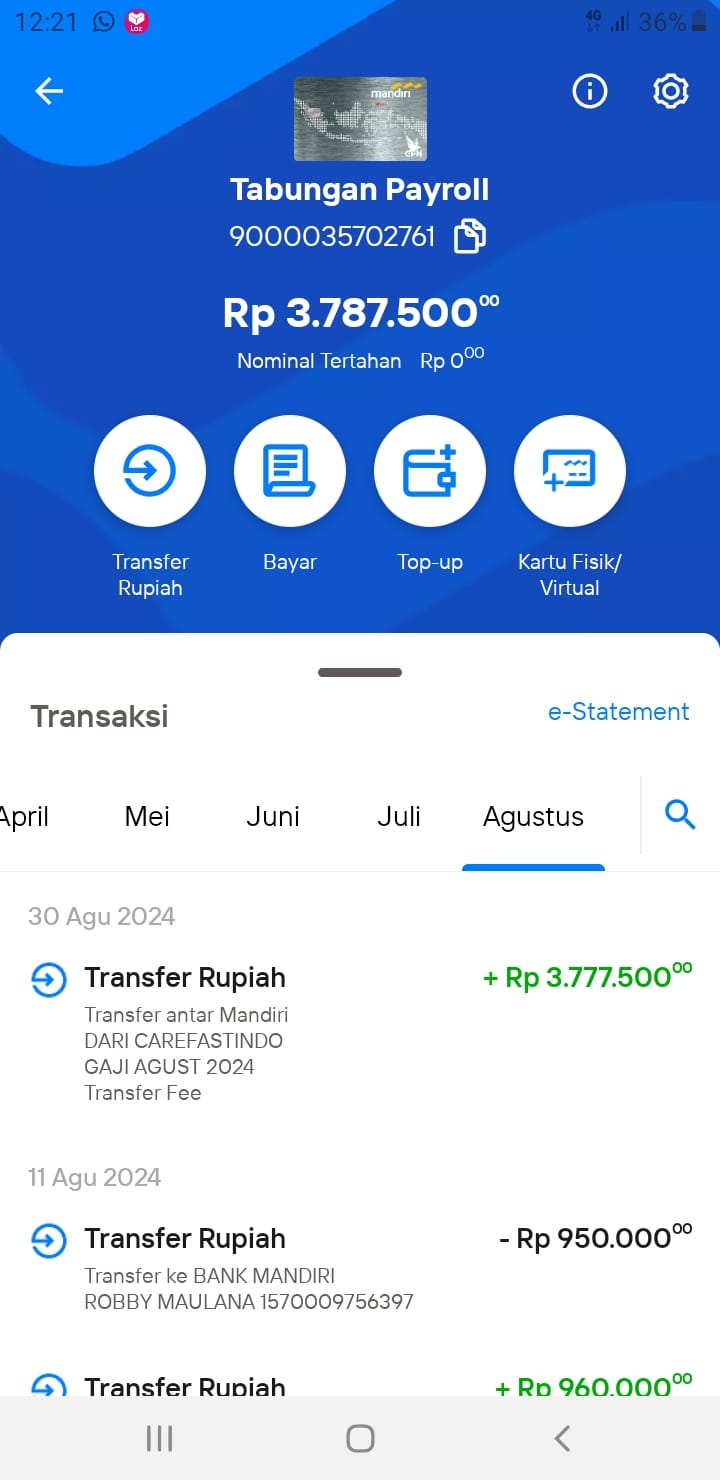Open the e-Statement link

[x=618, y=712]
